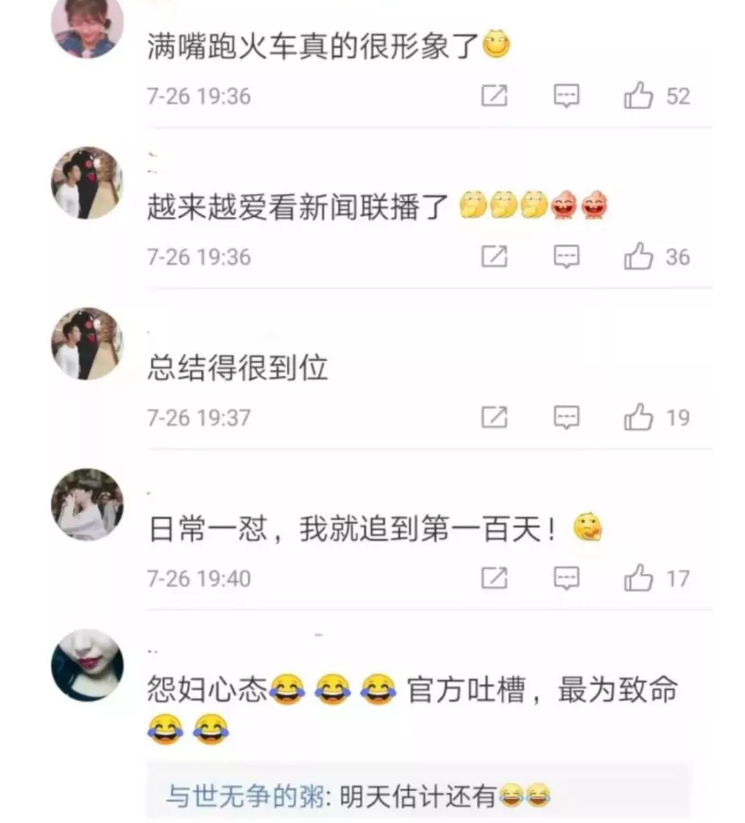
Task: Repost the comment "满嘴跑火车真的很形象了"
Action: click(494, 96)
